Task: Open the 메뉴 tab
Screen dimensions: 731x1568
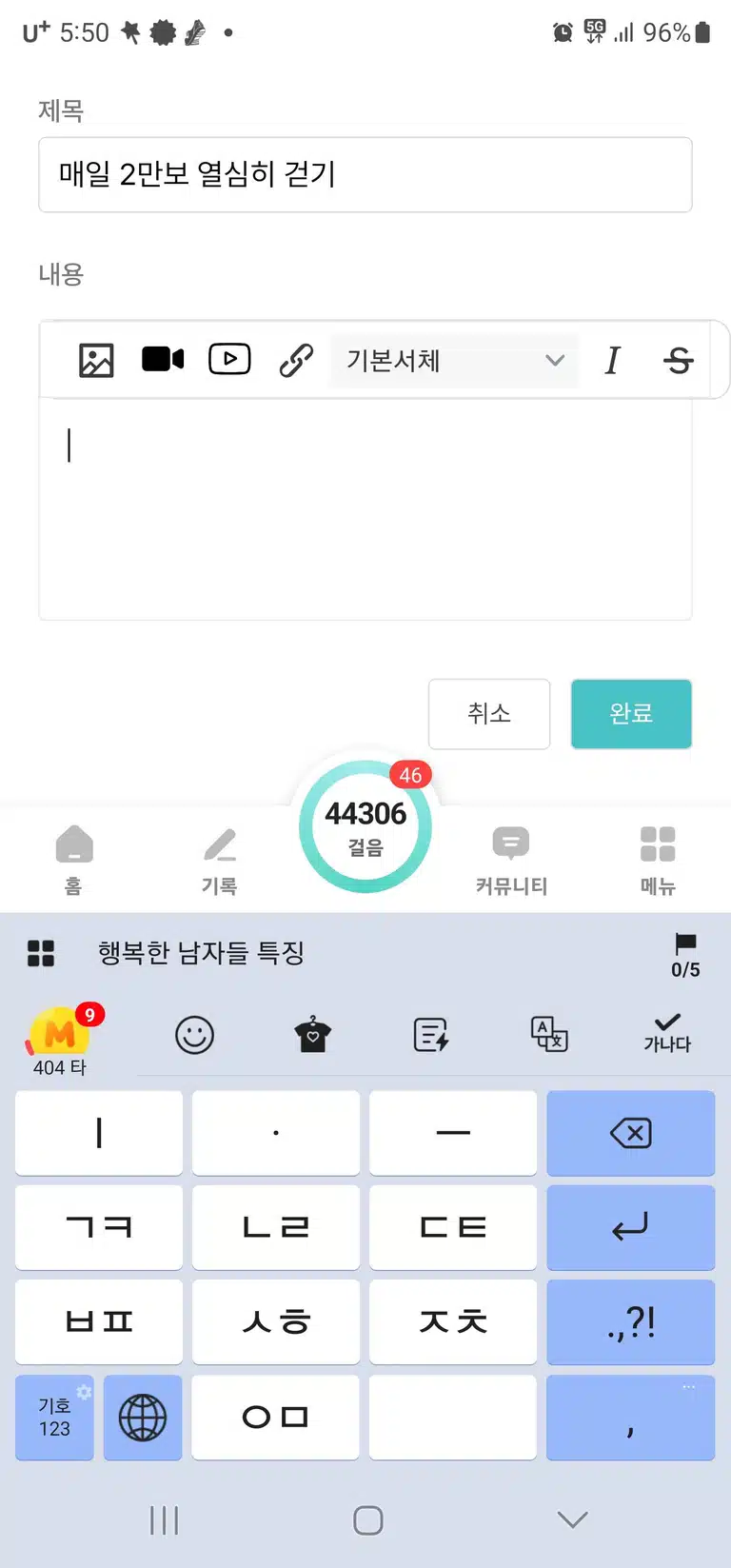Action: 658,860
